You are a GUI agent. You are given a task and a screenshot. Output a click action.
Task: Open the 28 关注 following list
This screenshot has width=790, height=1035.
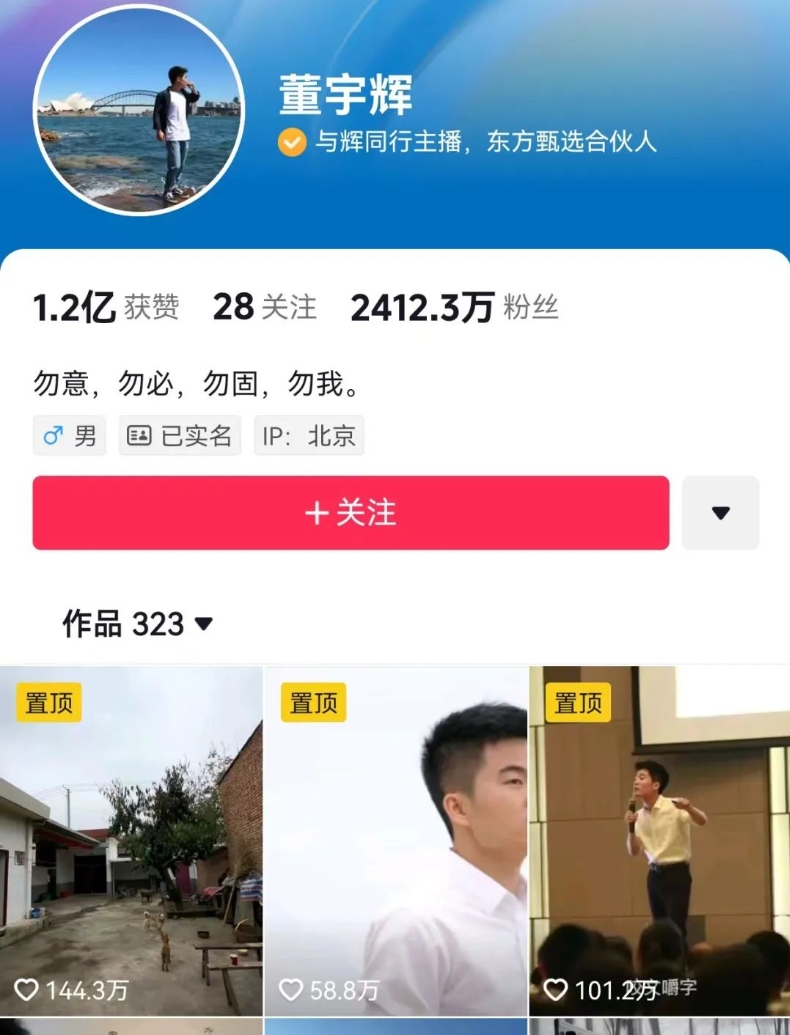[x=264, y=308]
